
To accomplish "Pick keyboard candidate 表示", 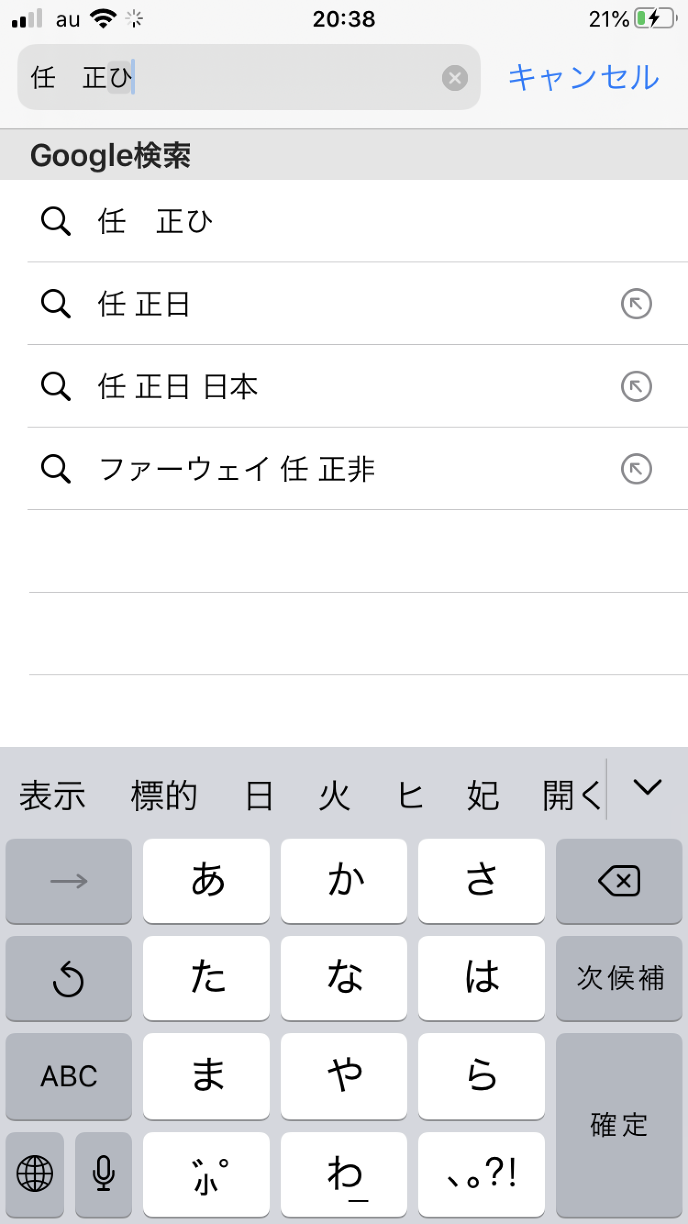I will 53,796.
